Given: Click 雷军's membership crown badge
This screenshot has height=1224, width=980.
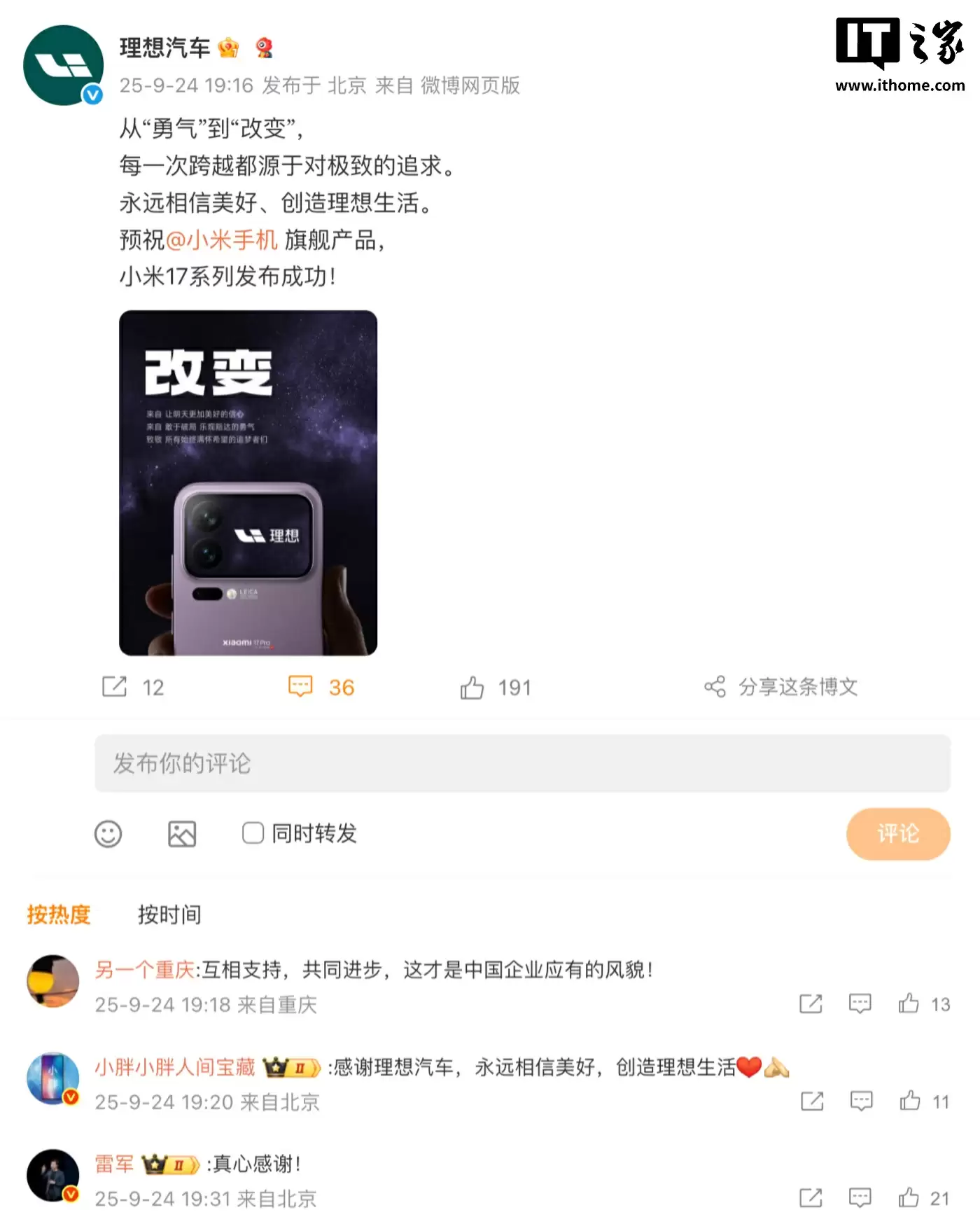Looking at the screenshot, I should (170, 1163).
